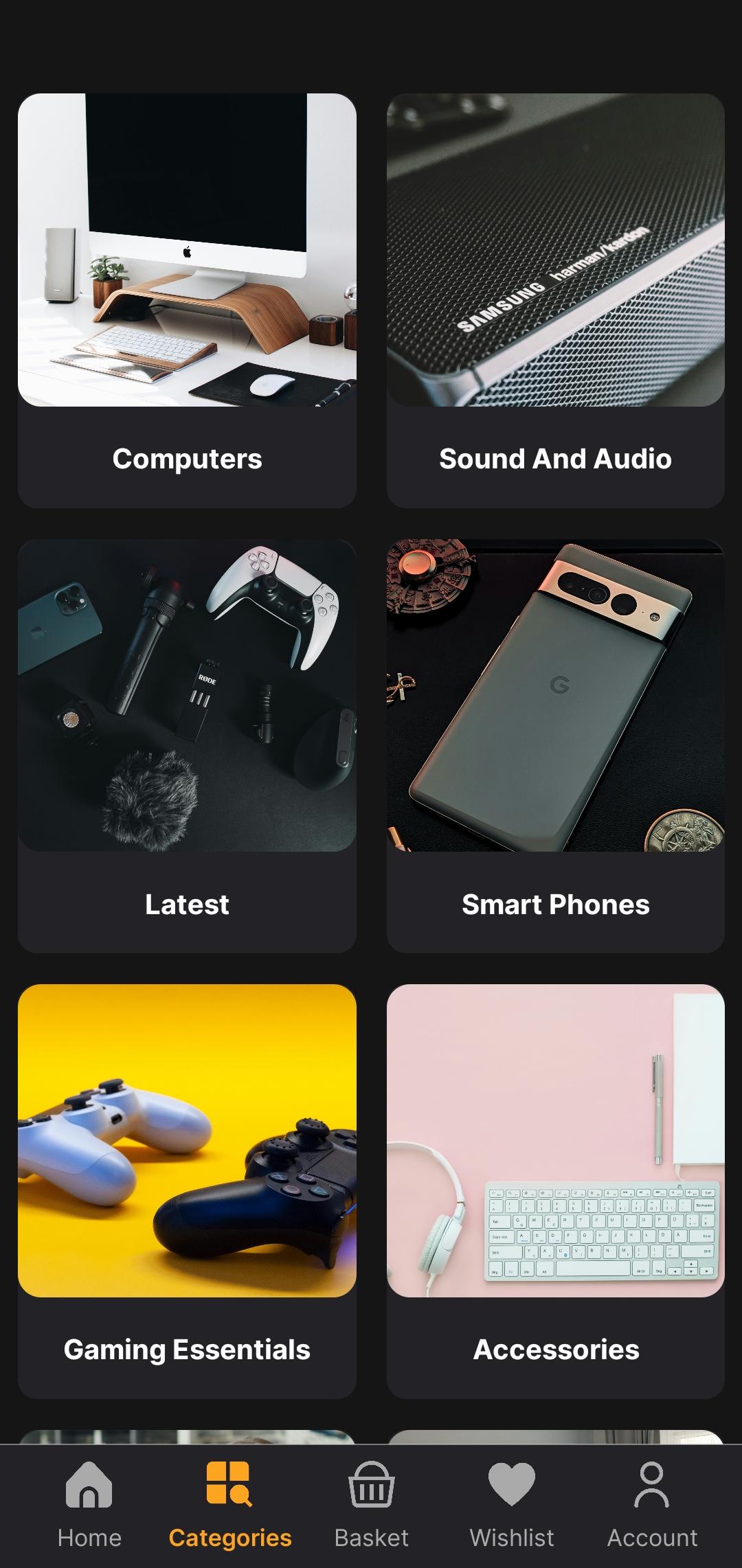Screen dimensions: 742x1568
Task: Tap the Categories tab
Action: [x=230, y=1504]
